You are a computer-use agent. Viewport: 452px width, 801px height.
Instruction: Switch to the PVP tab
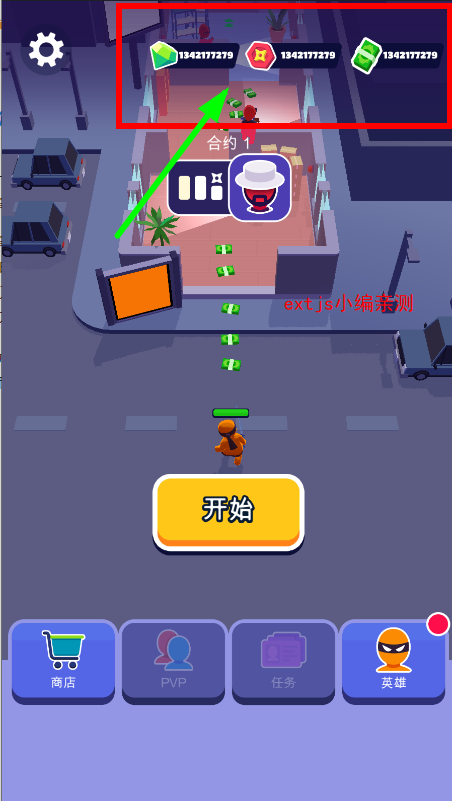[174, 662]
